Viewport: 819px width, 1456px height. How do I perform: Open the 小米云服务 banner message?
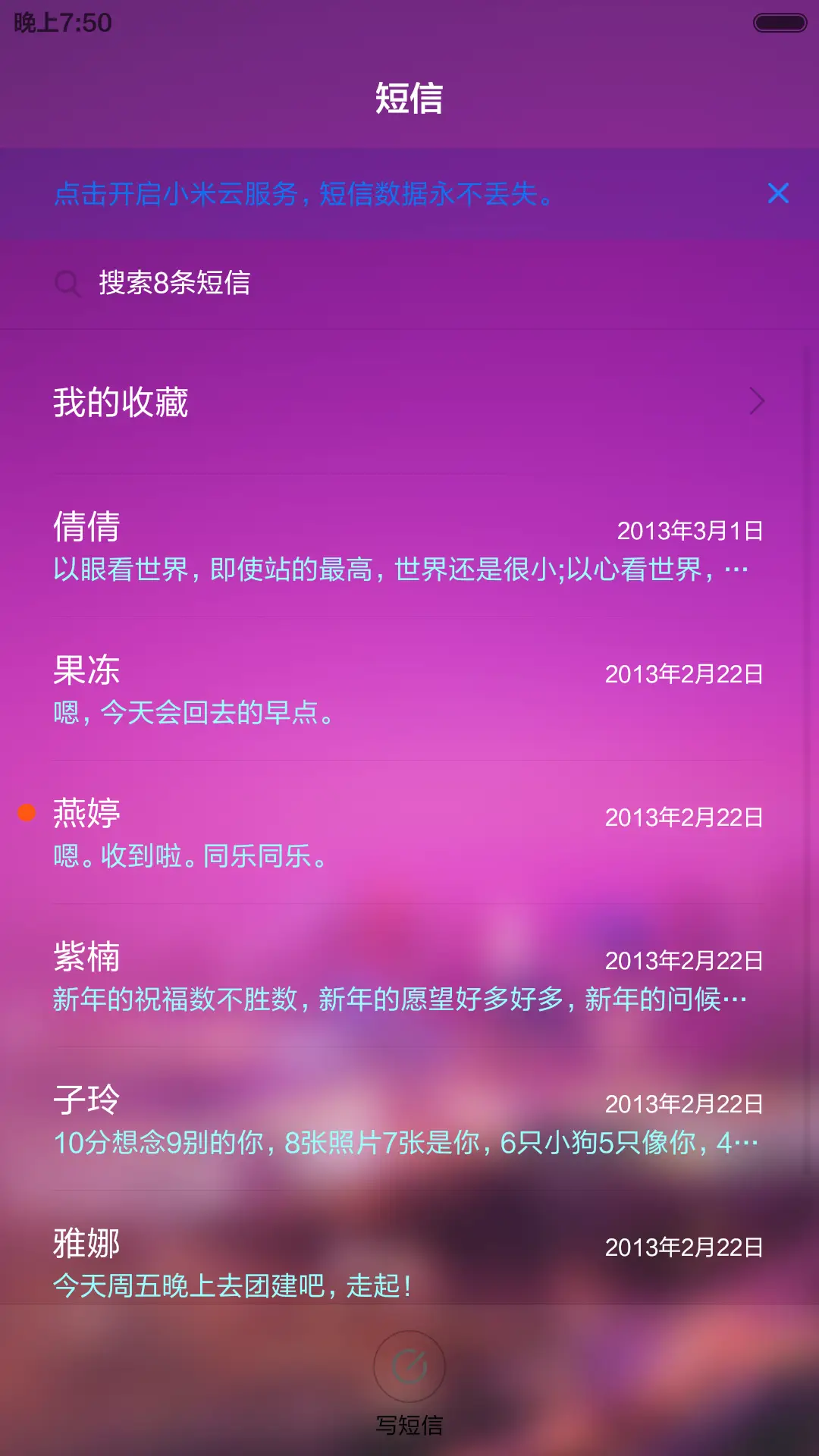[303, 194]
